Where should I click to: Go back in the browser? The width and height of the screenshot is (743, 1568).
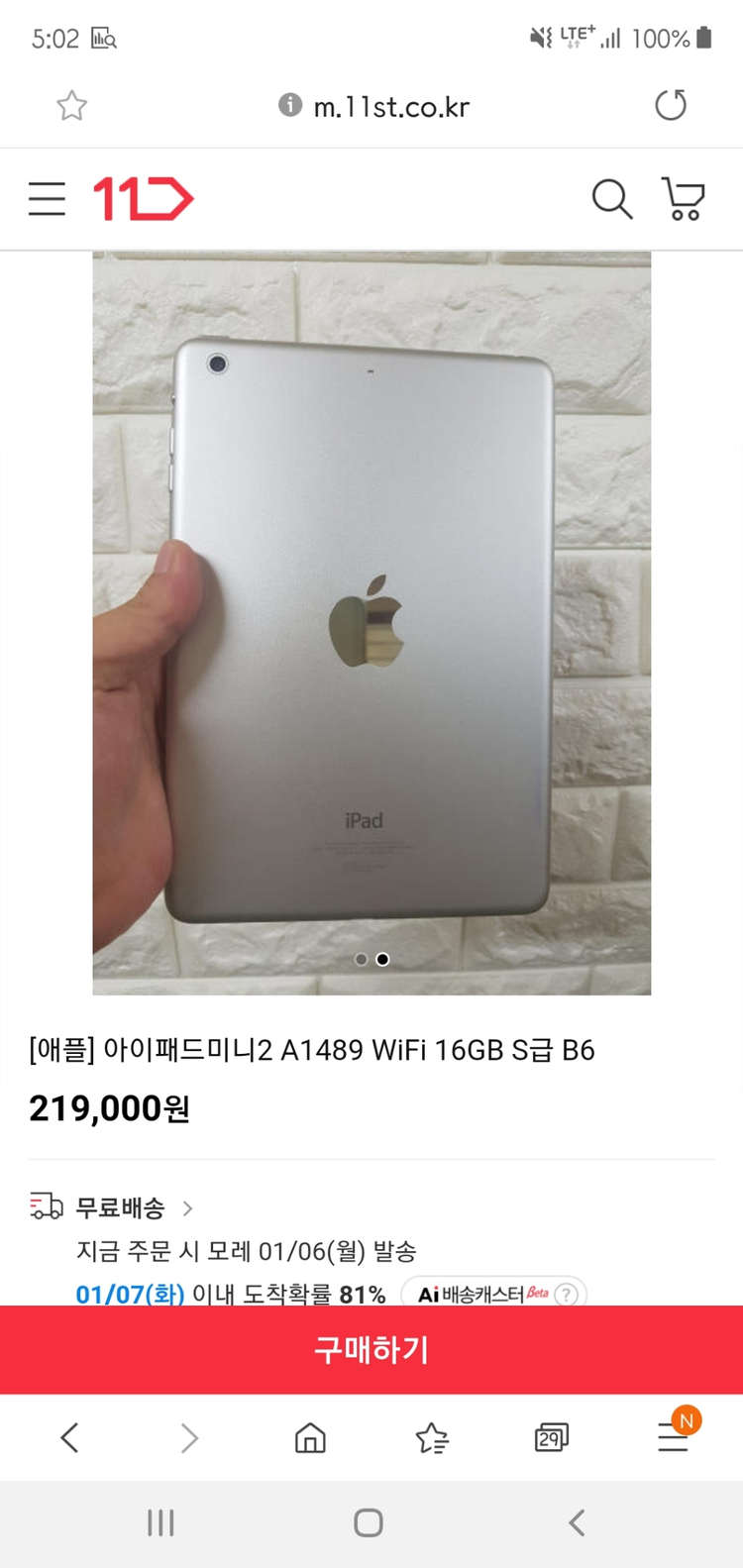(69, 1437)
